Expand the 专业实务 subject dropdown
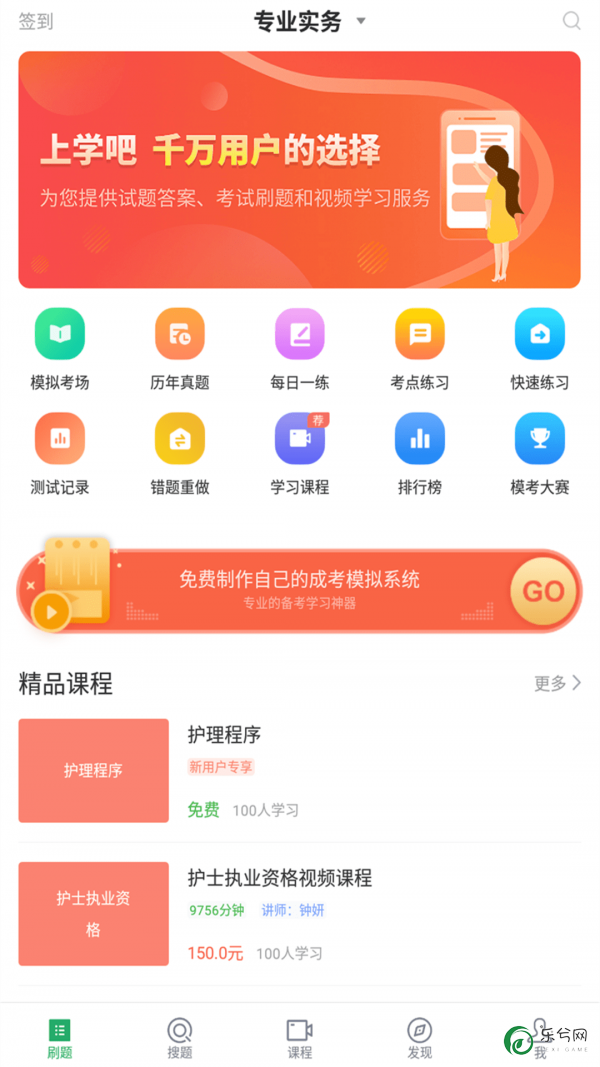 point(310,22)
